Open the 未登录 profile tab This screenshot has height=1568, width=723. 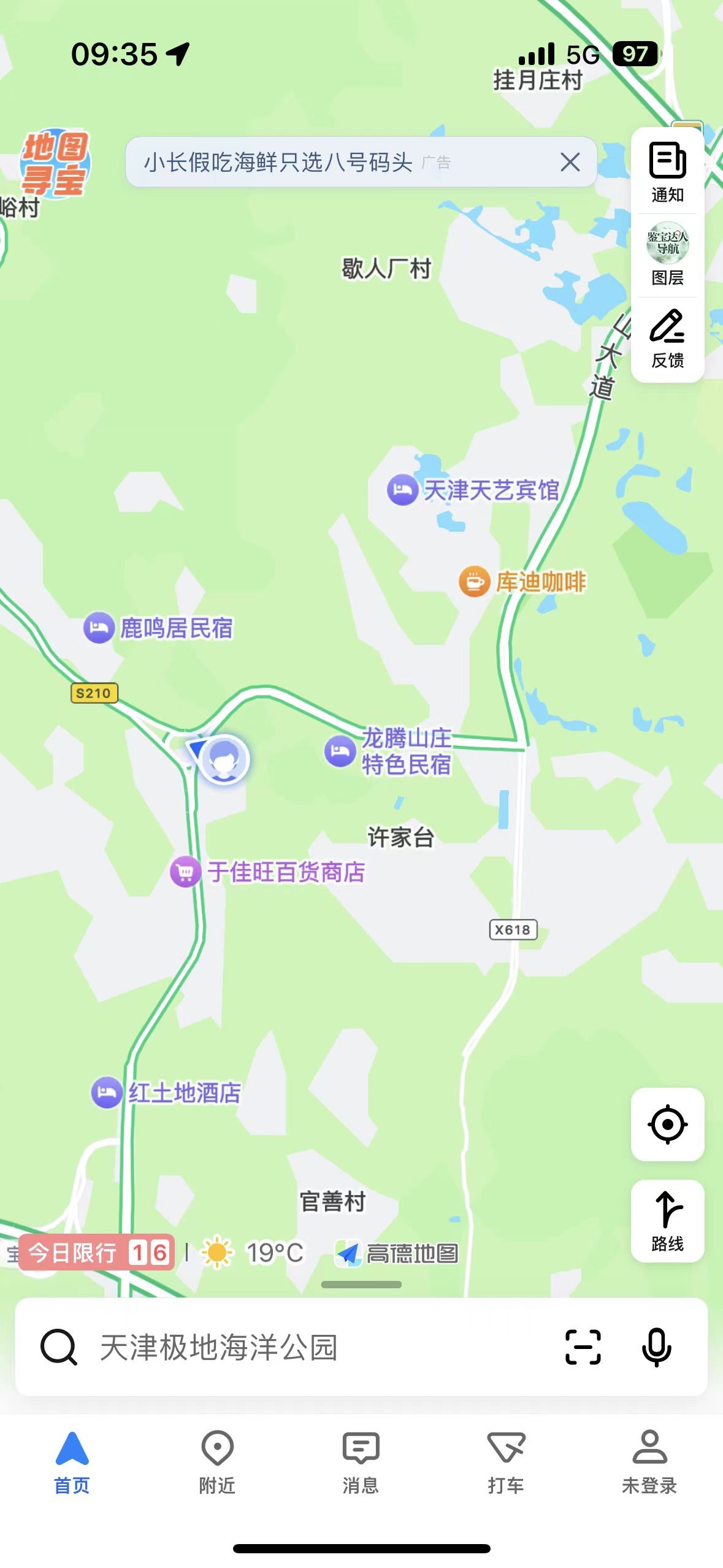pos(649,1463)
